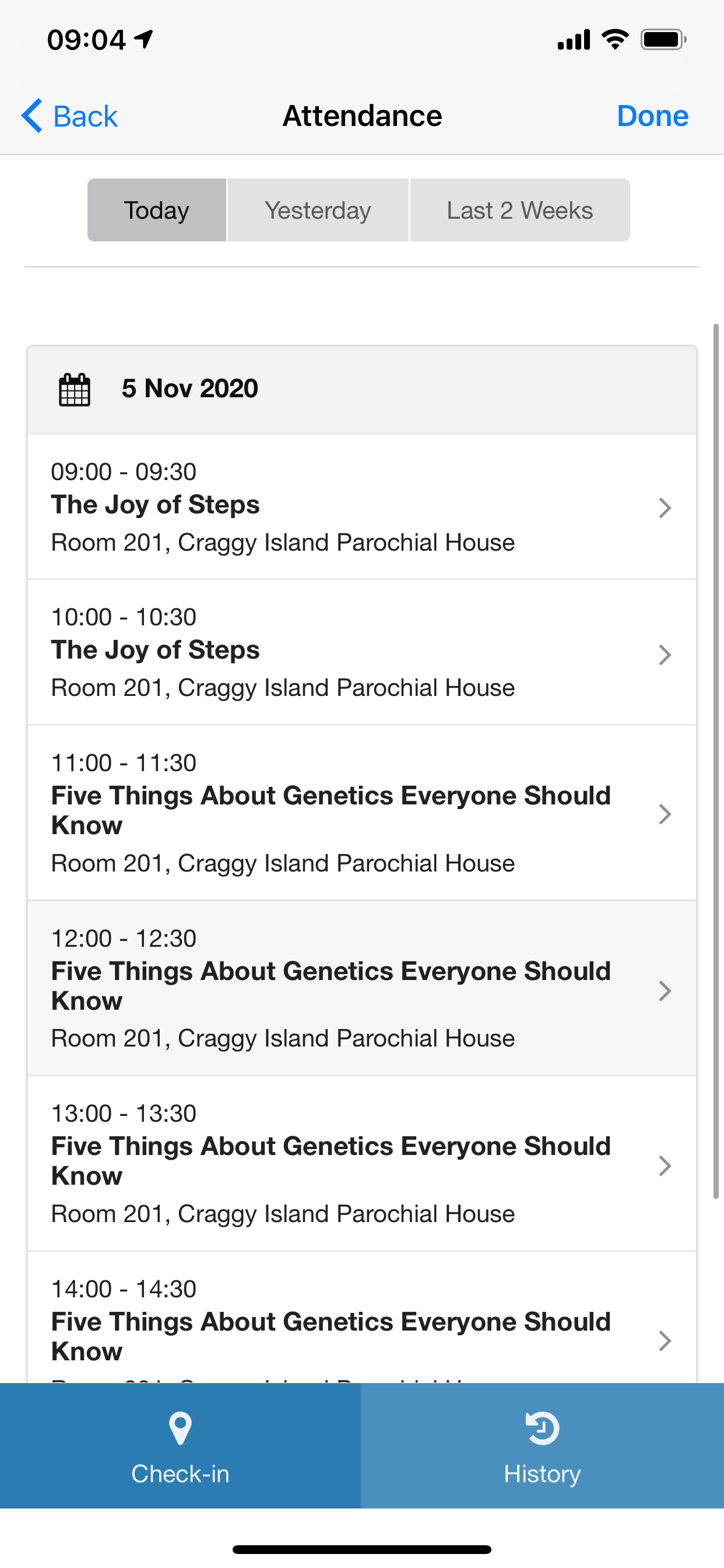Select the Today segment
724x1568 pixels.
pos(156,210)
